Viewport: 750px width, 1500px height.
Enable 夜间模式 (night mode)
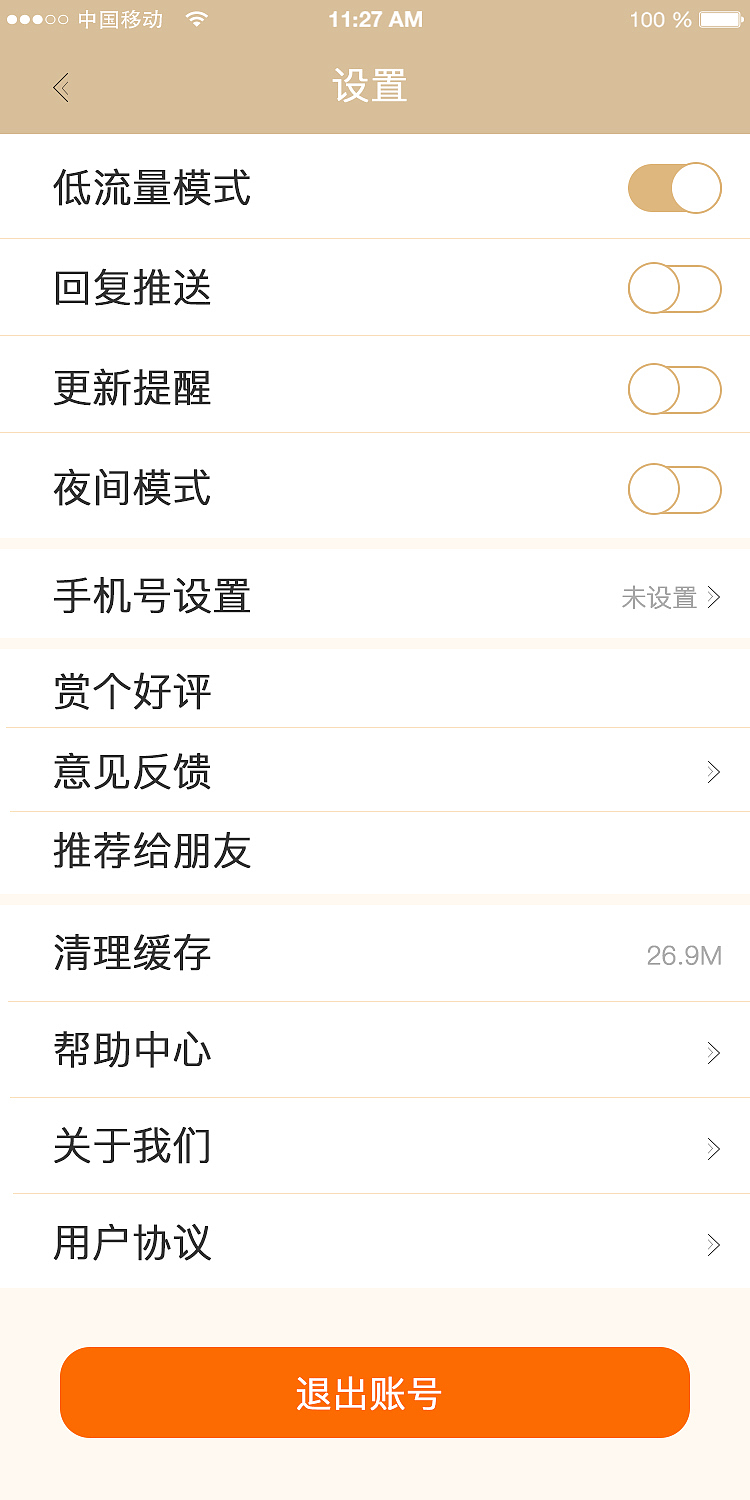(x=674, y=489)
